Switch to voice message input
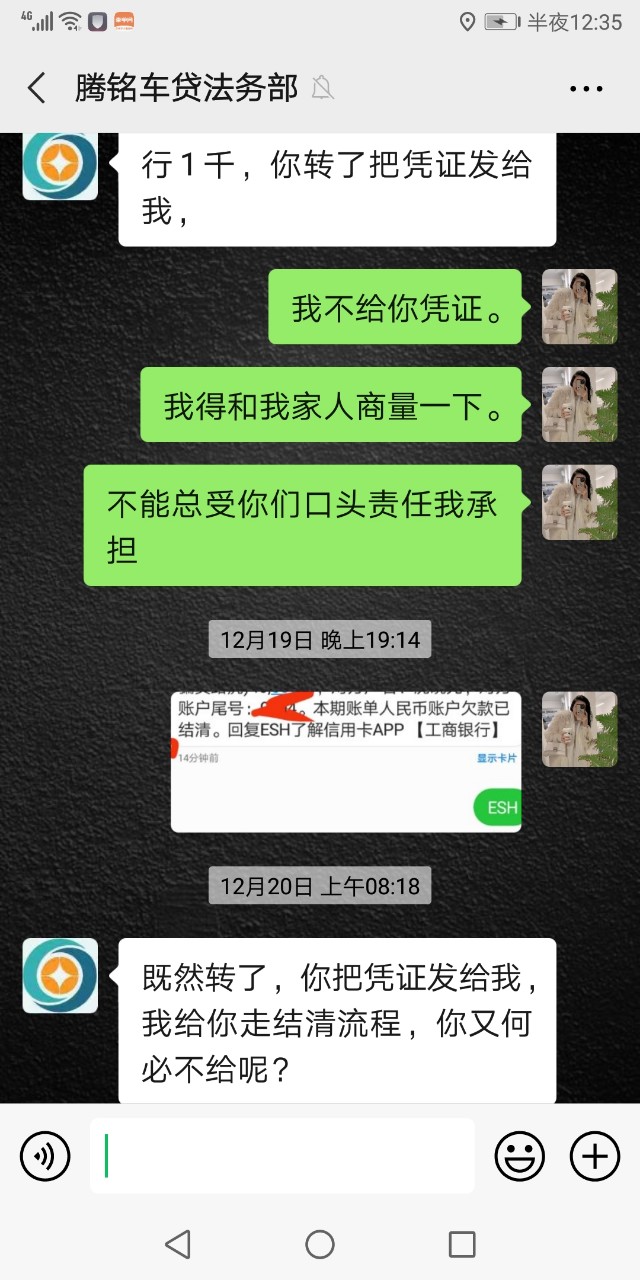 click(x=45, y=1157)
